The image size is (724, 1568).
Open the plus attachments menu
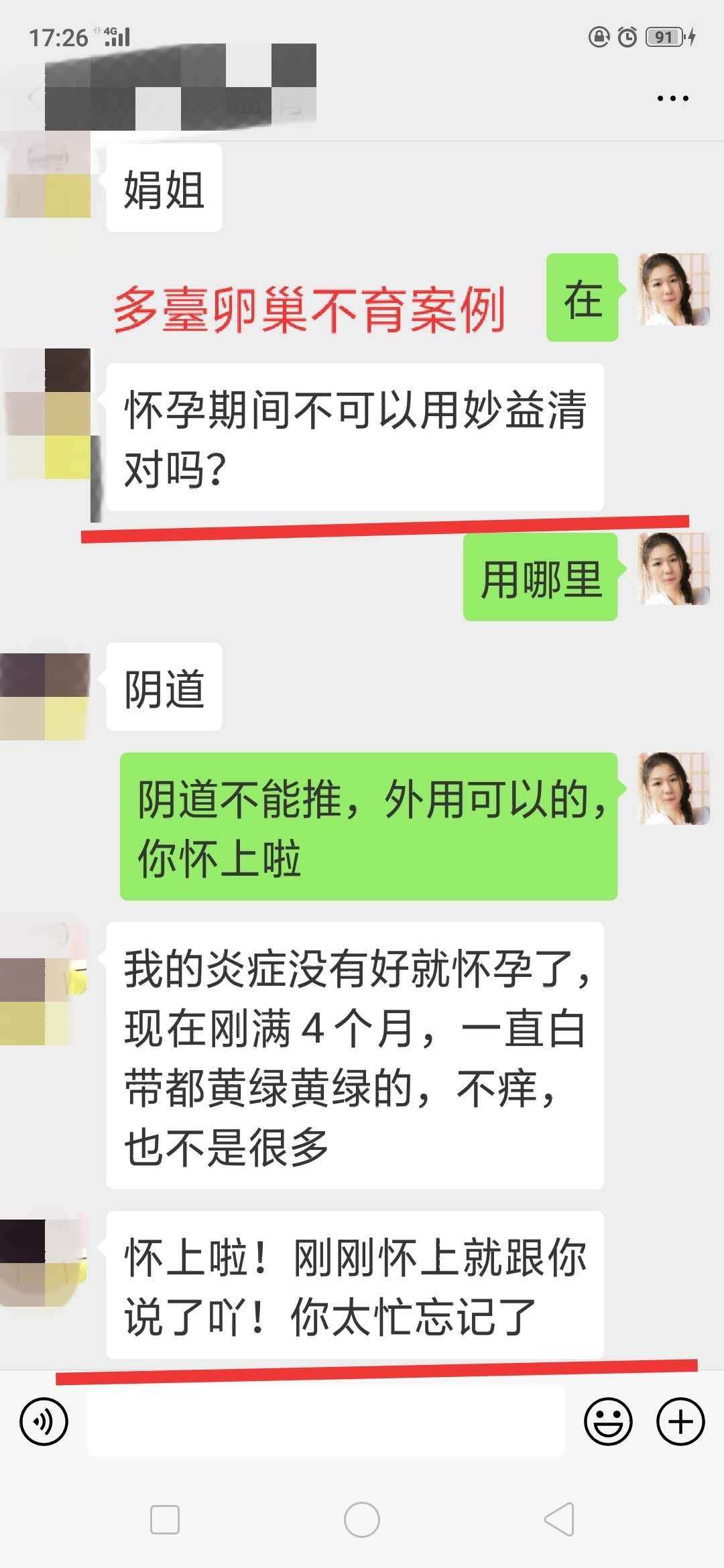click(x=680, y=1421)
